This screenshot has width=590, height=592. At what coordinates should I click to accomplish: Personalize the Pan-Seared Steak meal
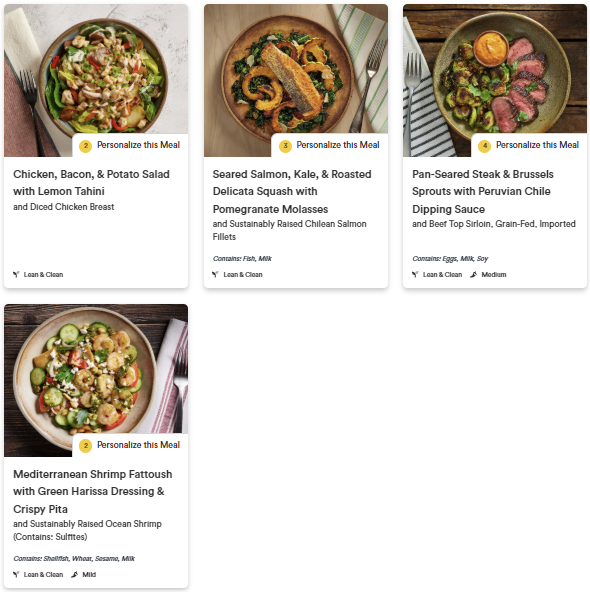click(x=529, y=145)
